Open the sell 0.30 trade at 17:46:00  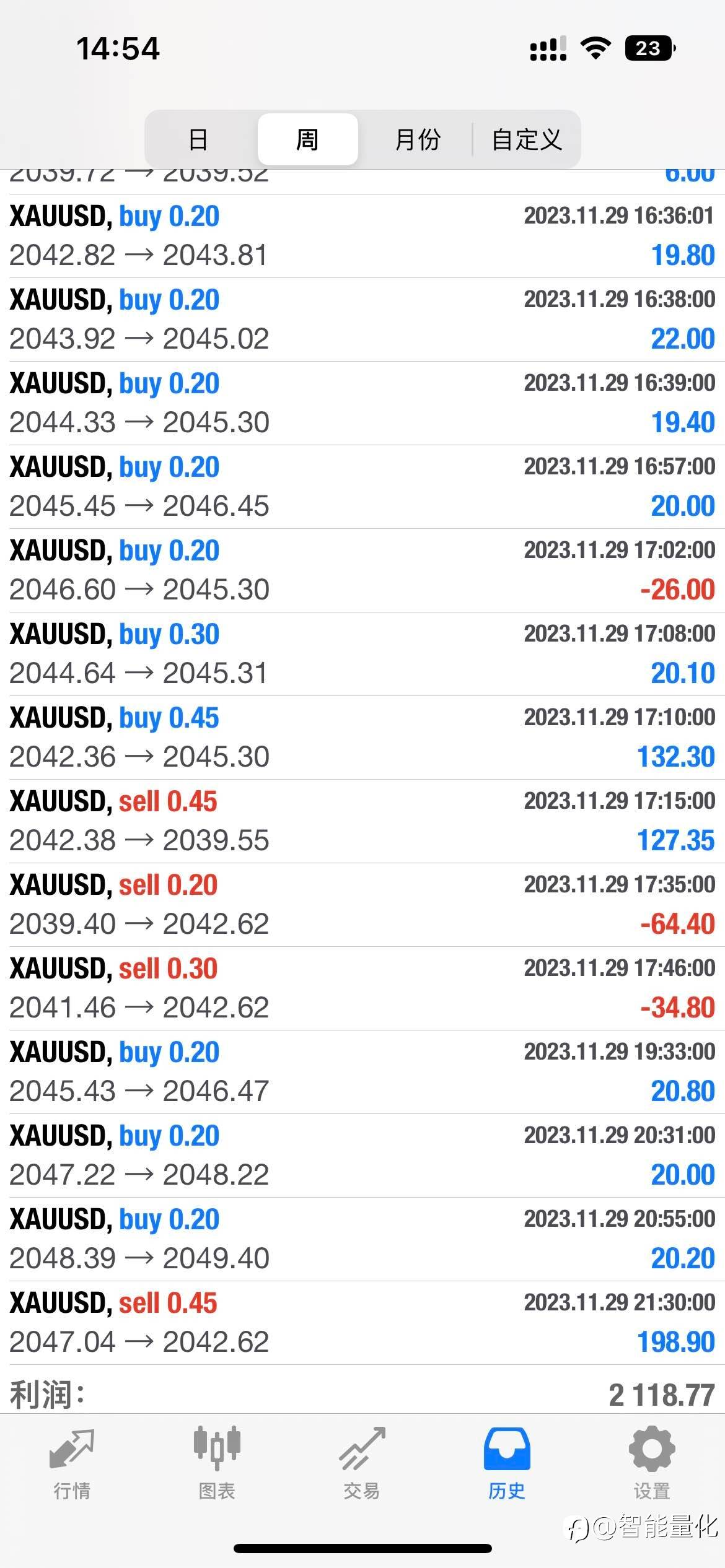coord(362,988)
